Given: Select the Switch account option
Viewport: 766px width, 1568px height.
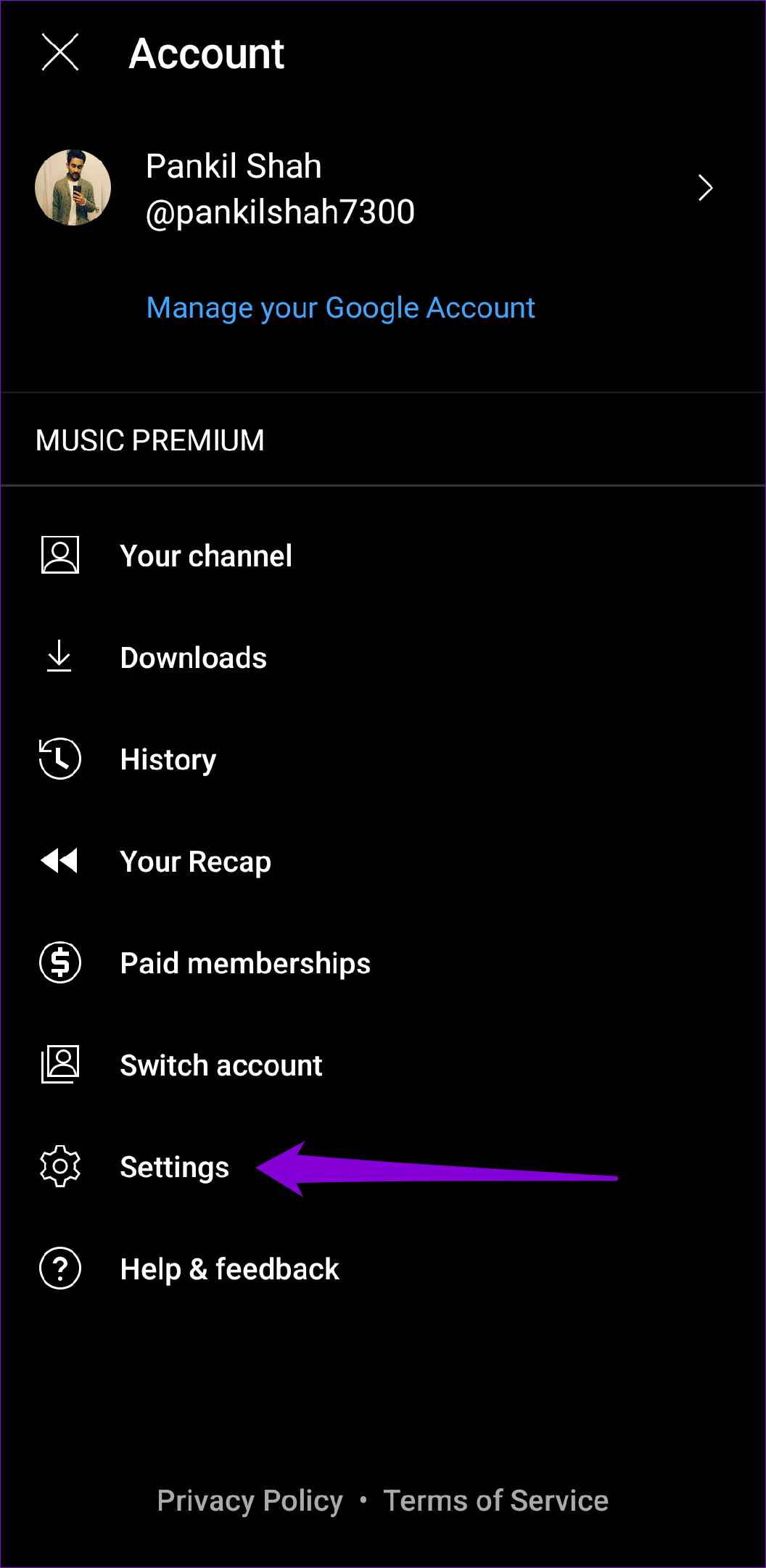Looking at the screenshot, I should (221, 1065).
